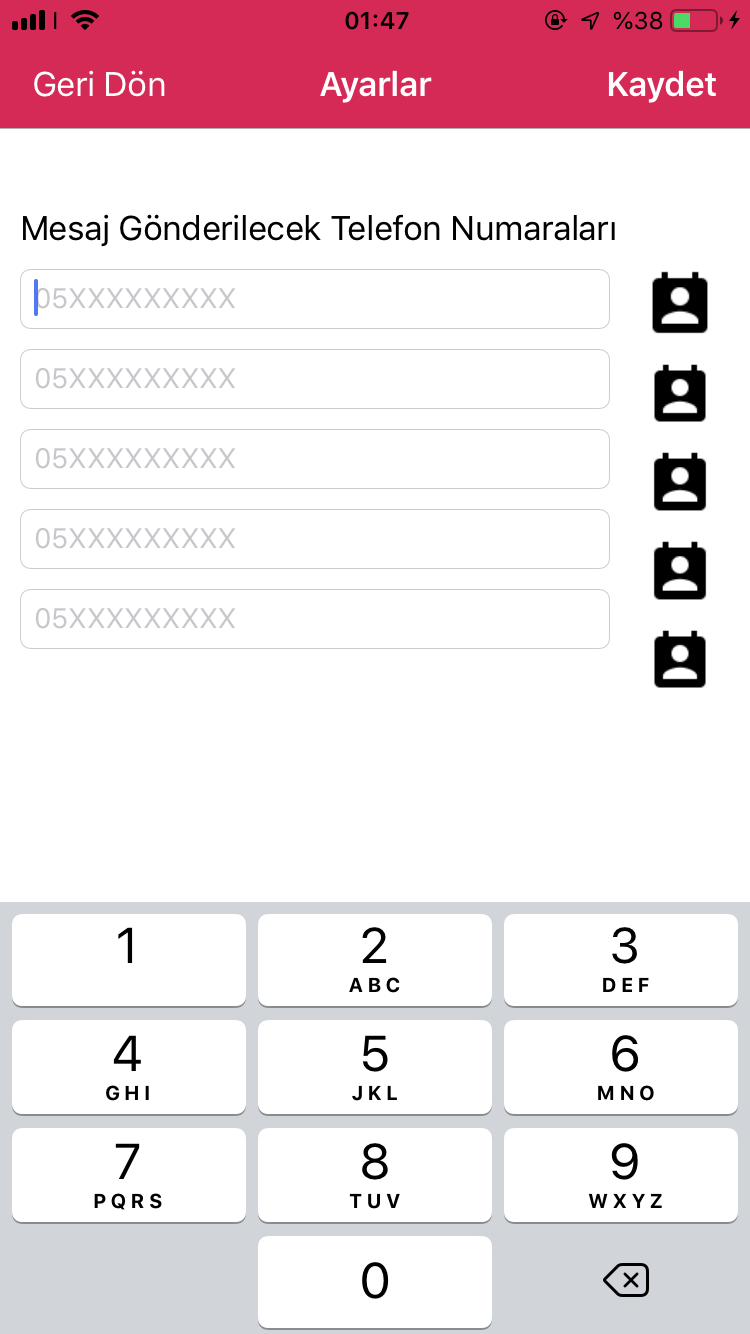Pick a contact for fourth number
750x1334 pixels.
click(680, 570)
